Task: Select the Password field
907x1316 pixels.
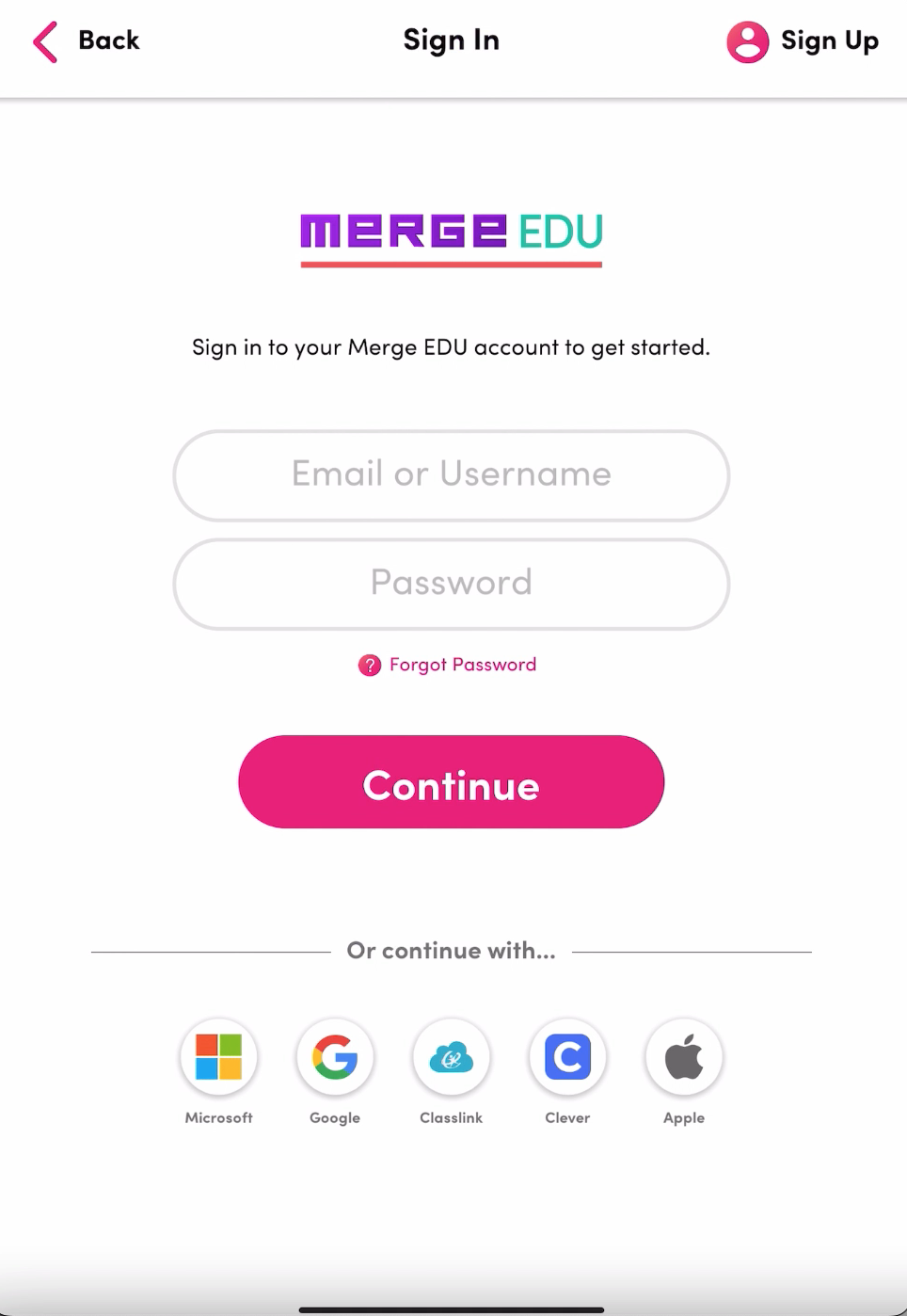Action: pyautogui.click(x=452, y=584)
